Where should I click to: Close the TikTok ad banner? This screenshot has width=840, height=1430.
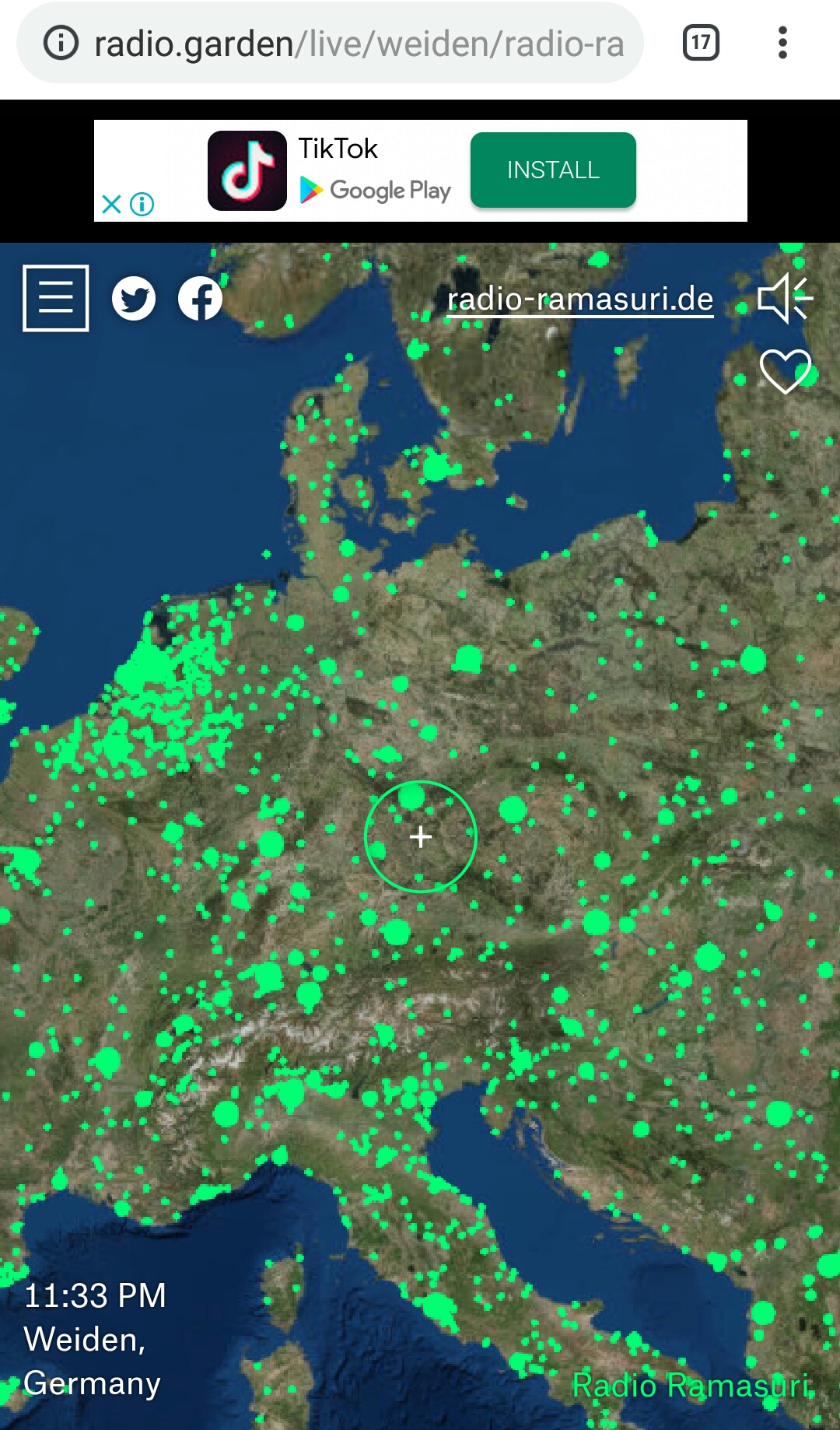(111, 205)
